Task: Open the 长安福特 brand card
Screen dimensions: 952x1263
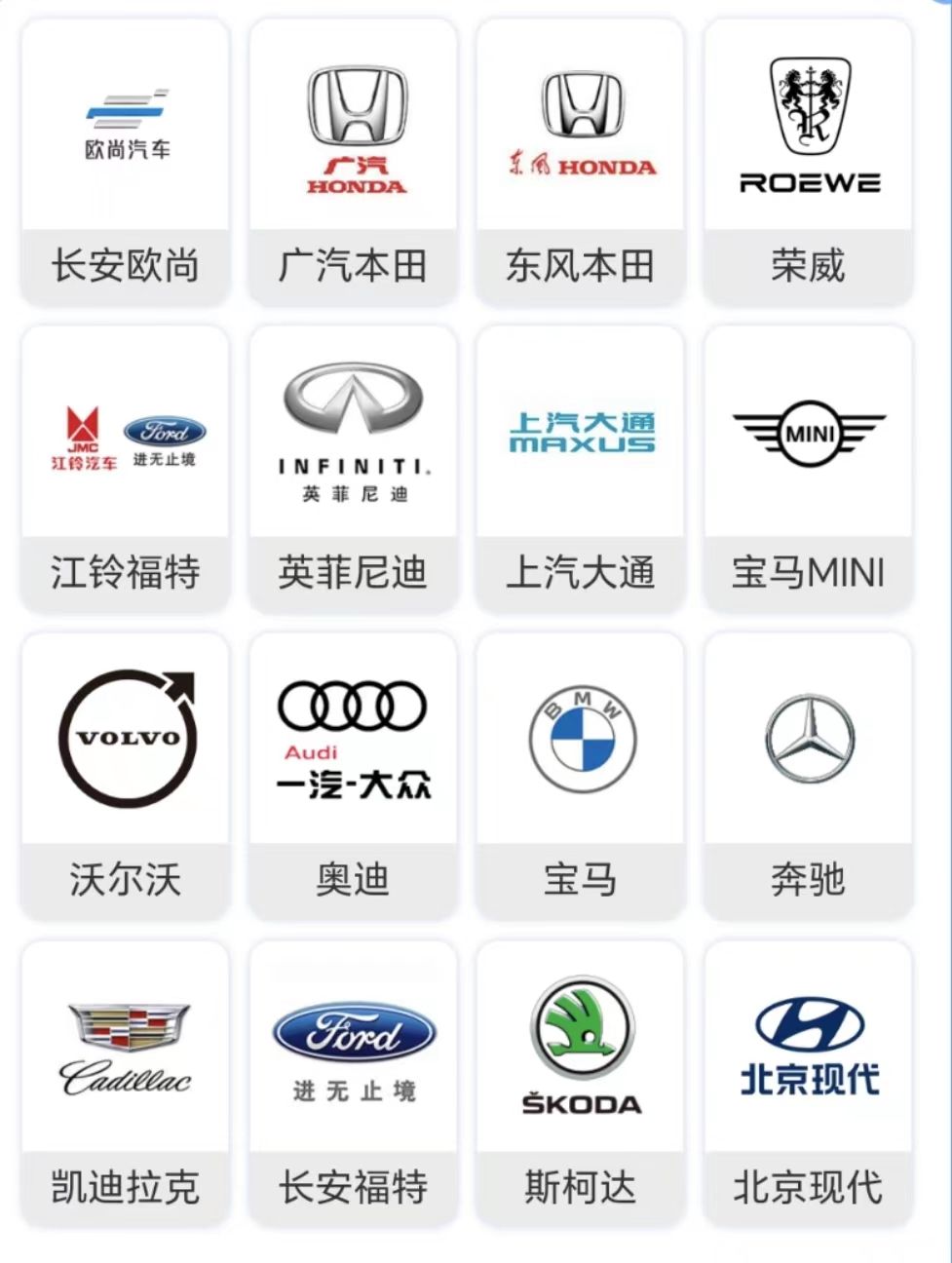Action: 353,1084
